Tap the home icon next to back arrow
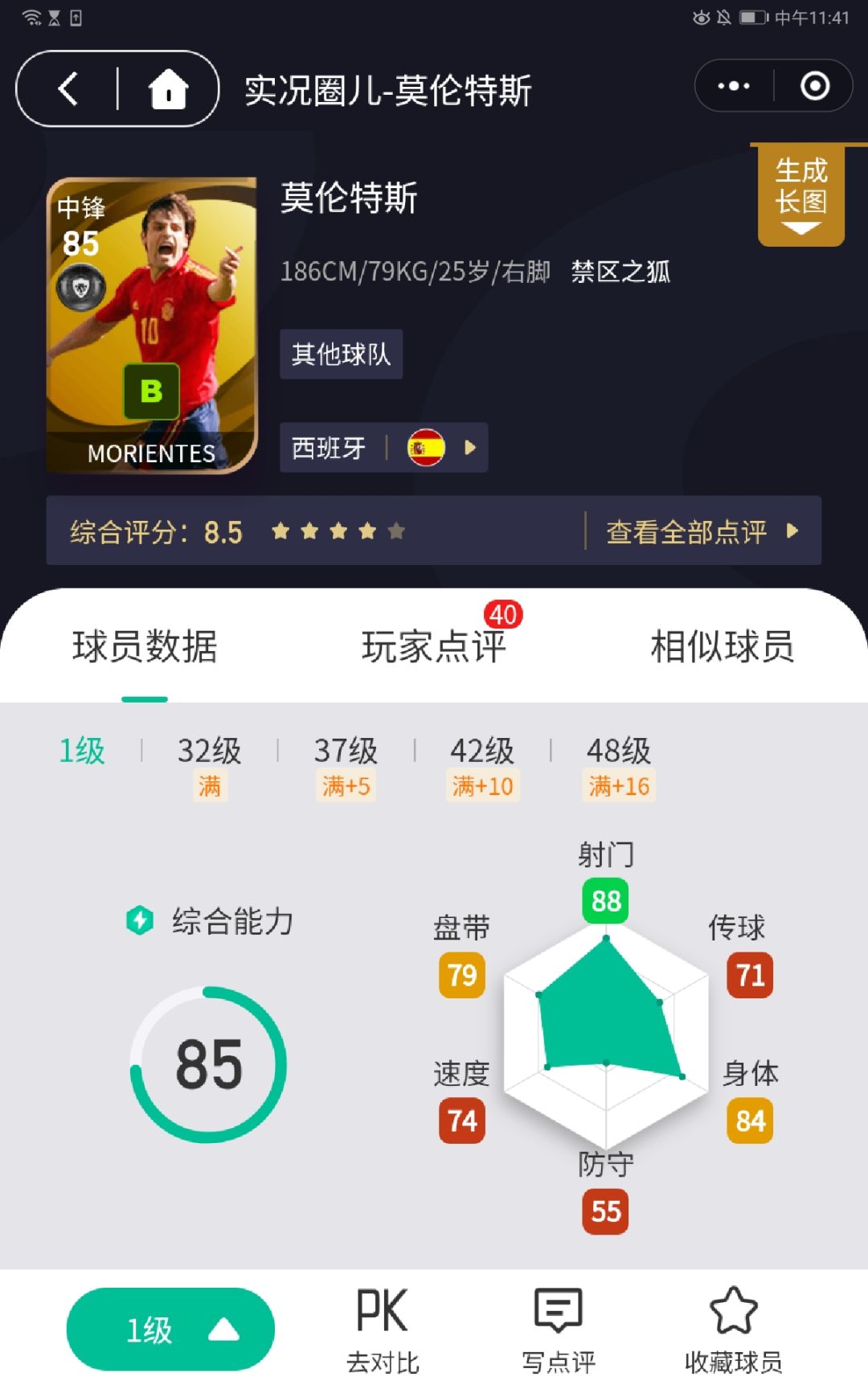 tap(167, 89)
